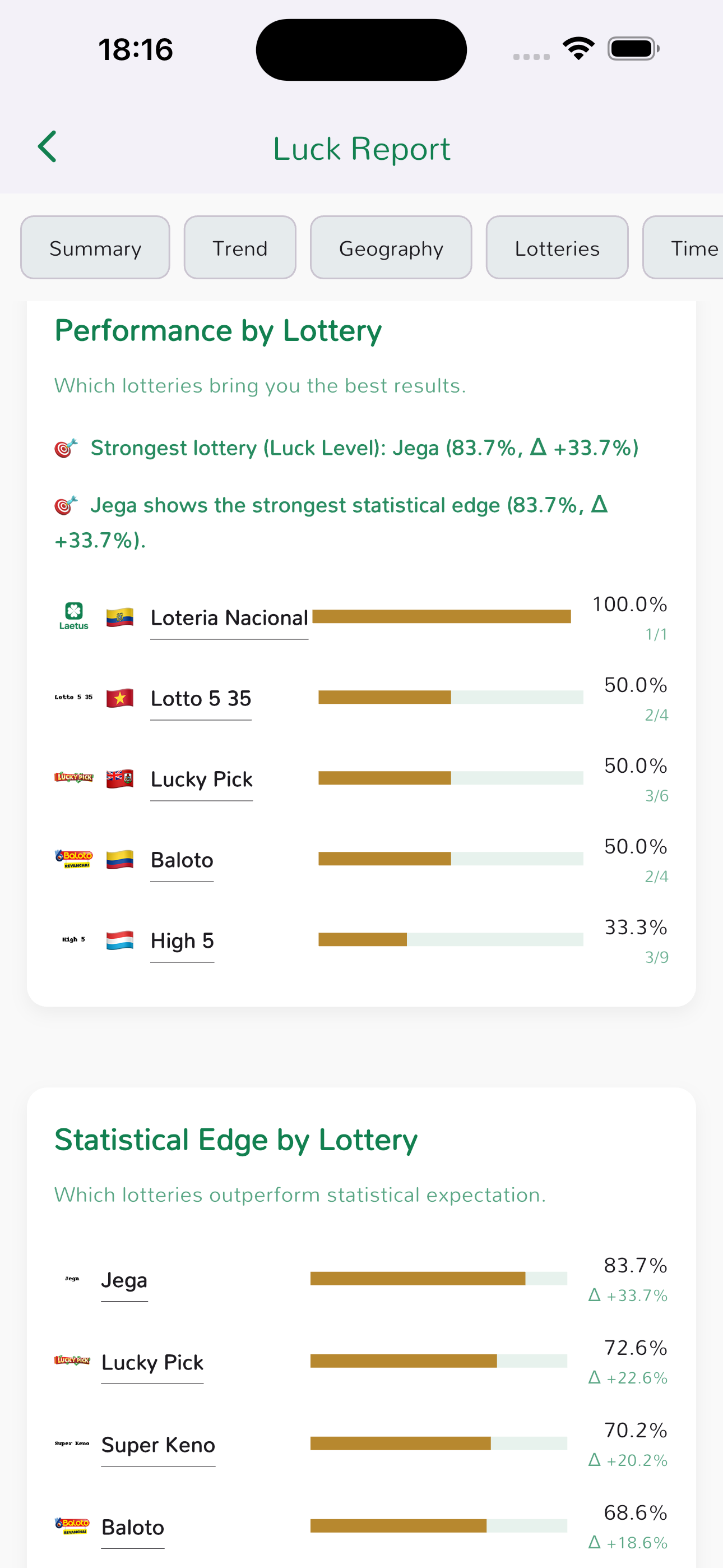The height and width of the screenshot is (1568, 723).
Task: Open Lucky Pick under Statistical Edge by Lottery
Action: [x=152, y=1362]
